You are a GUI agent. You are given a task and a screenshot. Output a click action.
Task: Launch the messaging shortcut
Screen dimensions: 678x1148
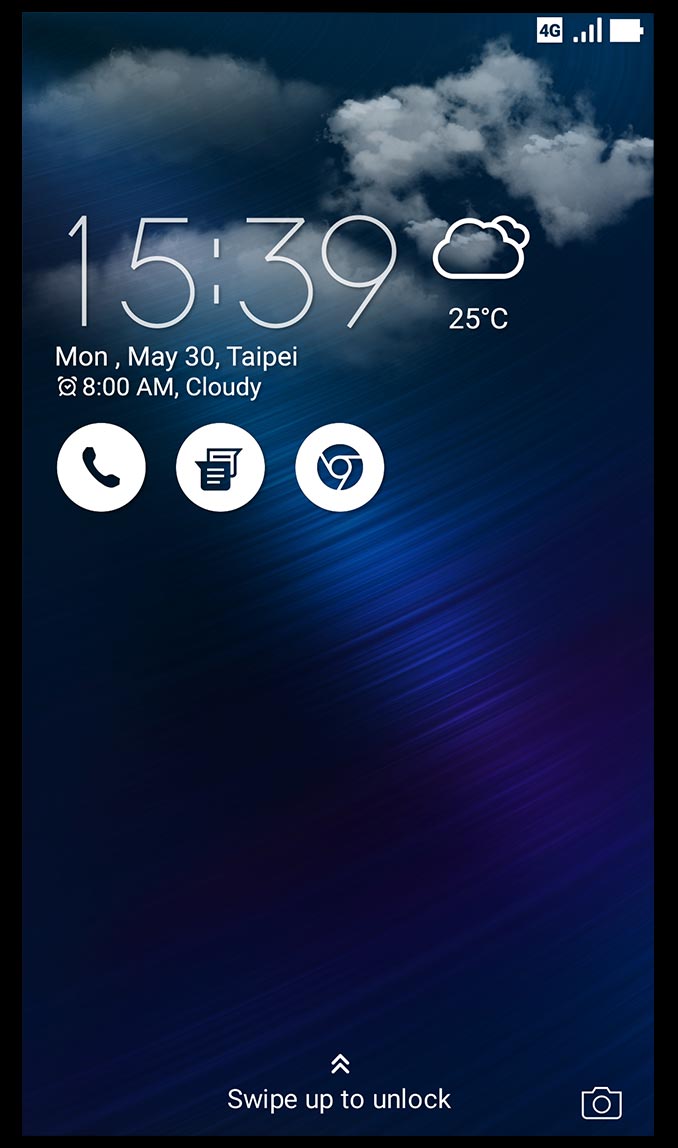[220, 467]
